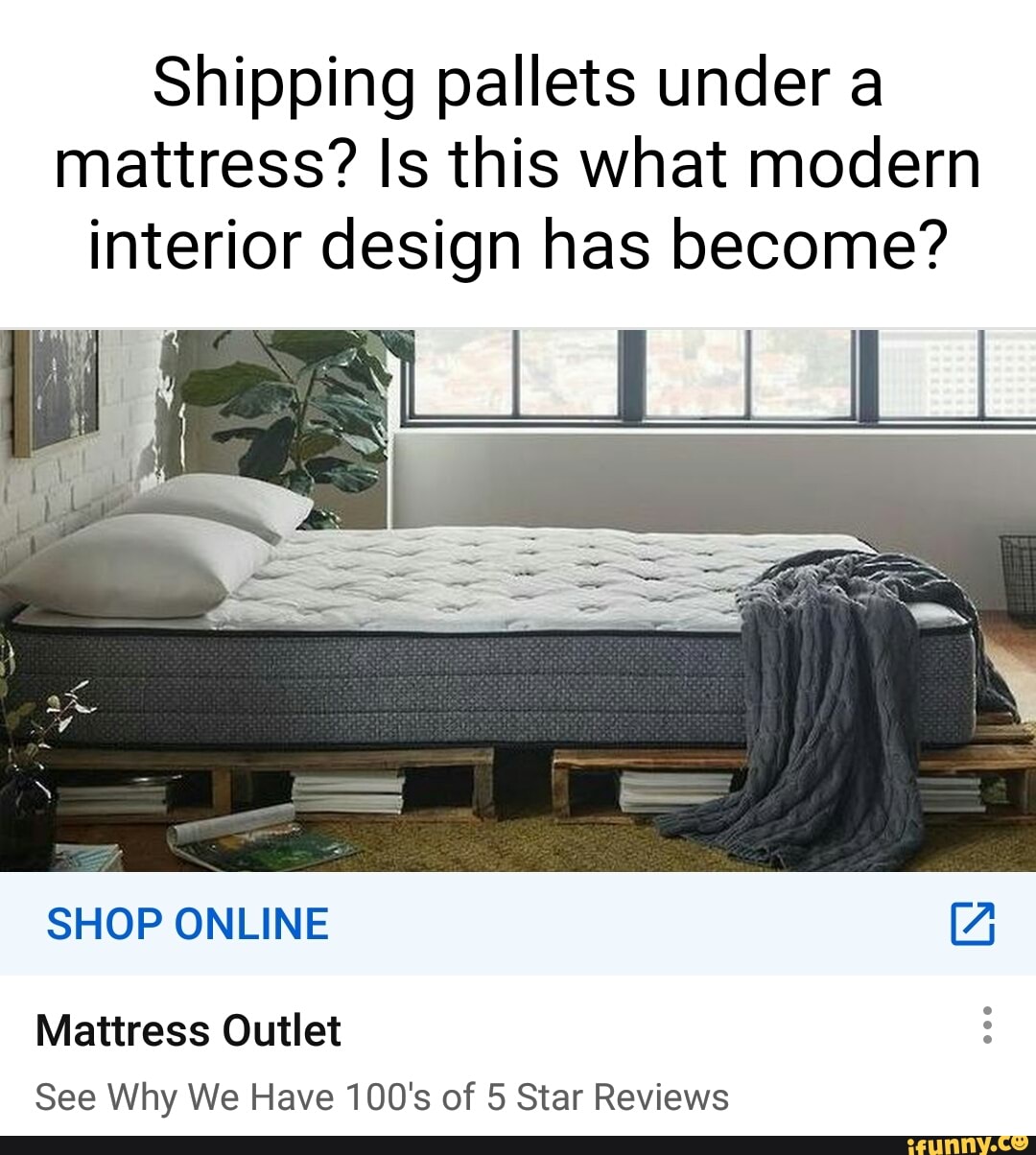This screenshot has height=1155, width=1036.
Task: Click the Mattress Outlet advertiser name
Action: coord(188,1030)
